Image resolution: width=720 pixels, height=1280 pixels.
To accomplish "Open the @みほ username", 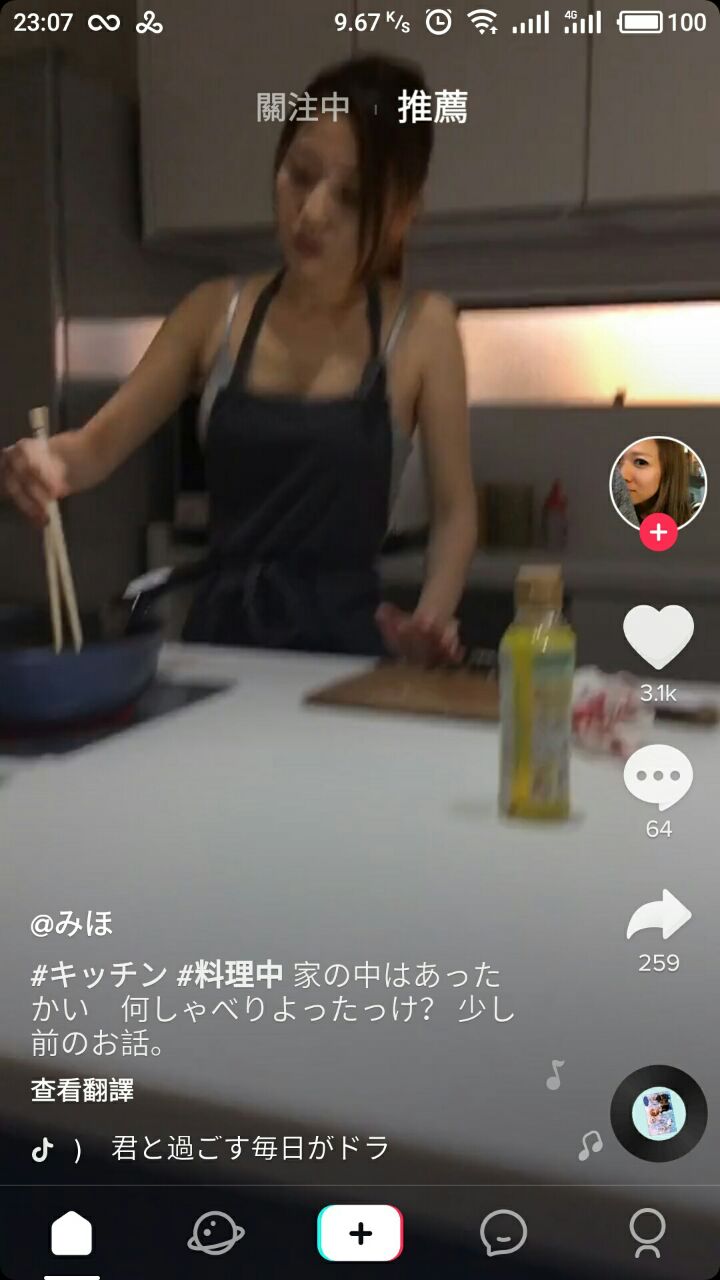I will click(72, 924).
